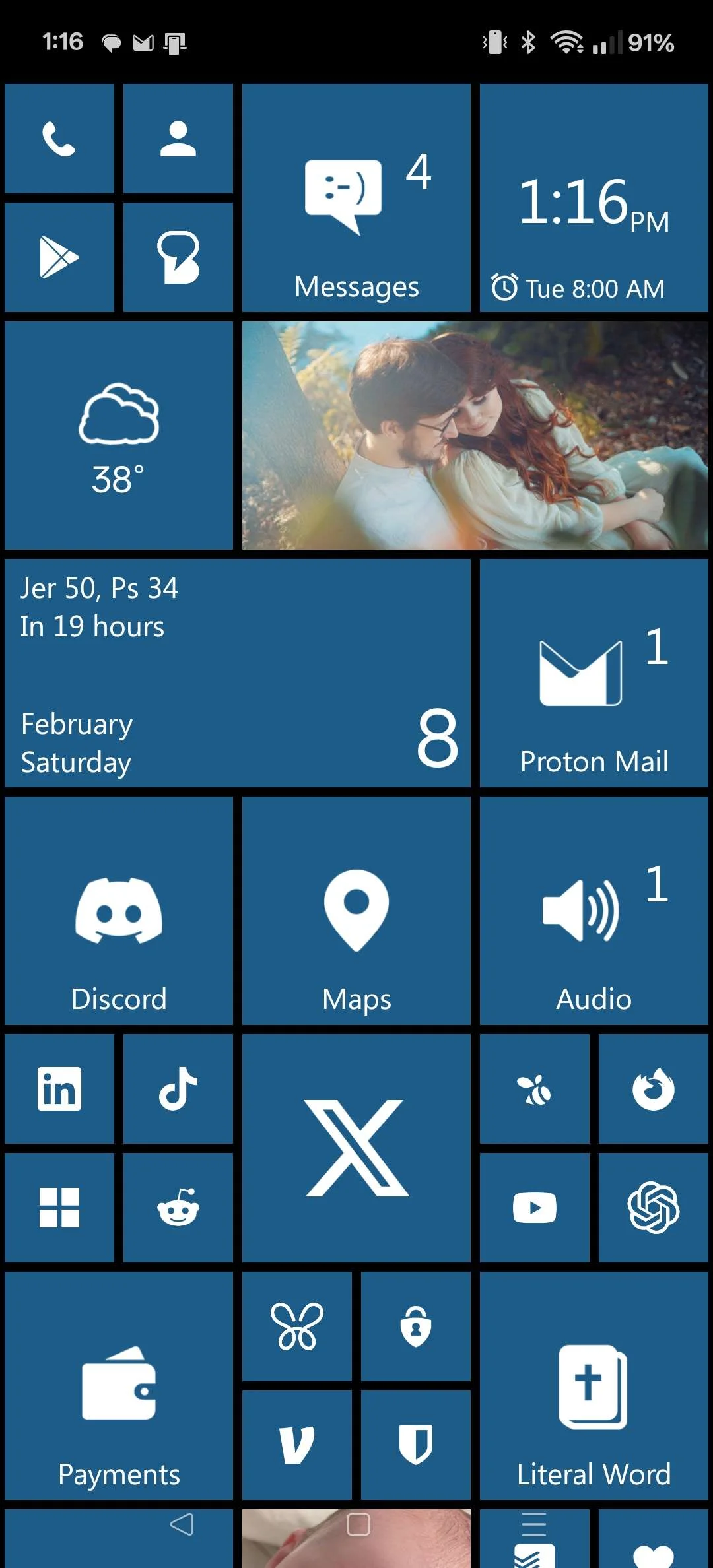Open LinkedIn
This screenshot has height=1568, width=713.
(59, 1089)
